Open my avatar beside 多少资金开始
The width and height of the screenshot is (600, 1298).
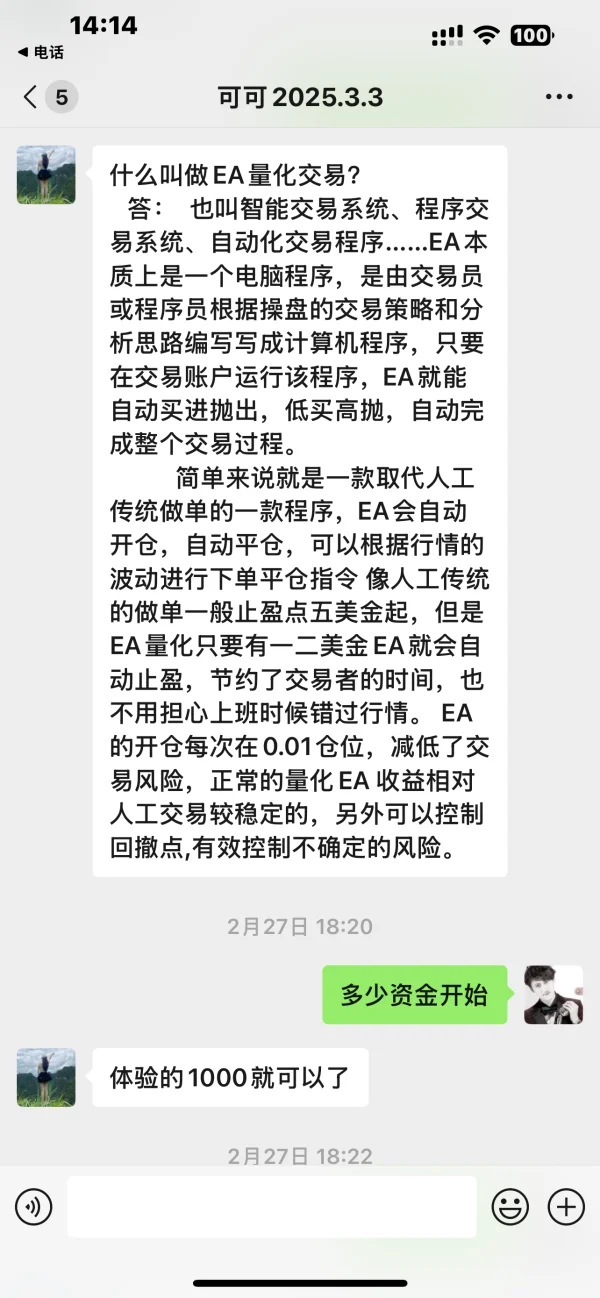pyautogui.click(x=553, y=995)
